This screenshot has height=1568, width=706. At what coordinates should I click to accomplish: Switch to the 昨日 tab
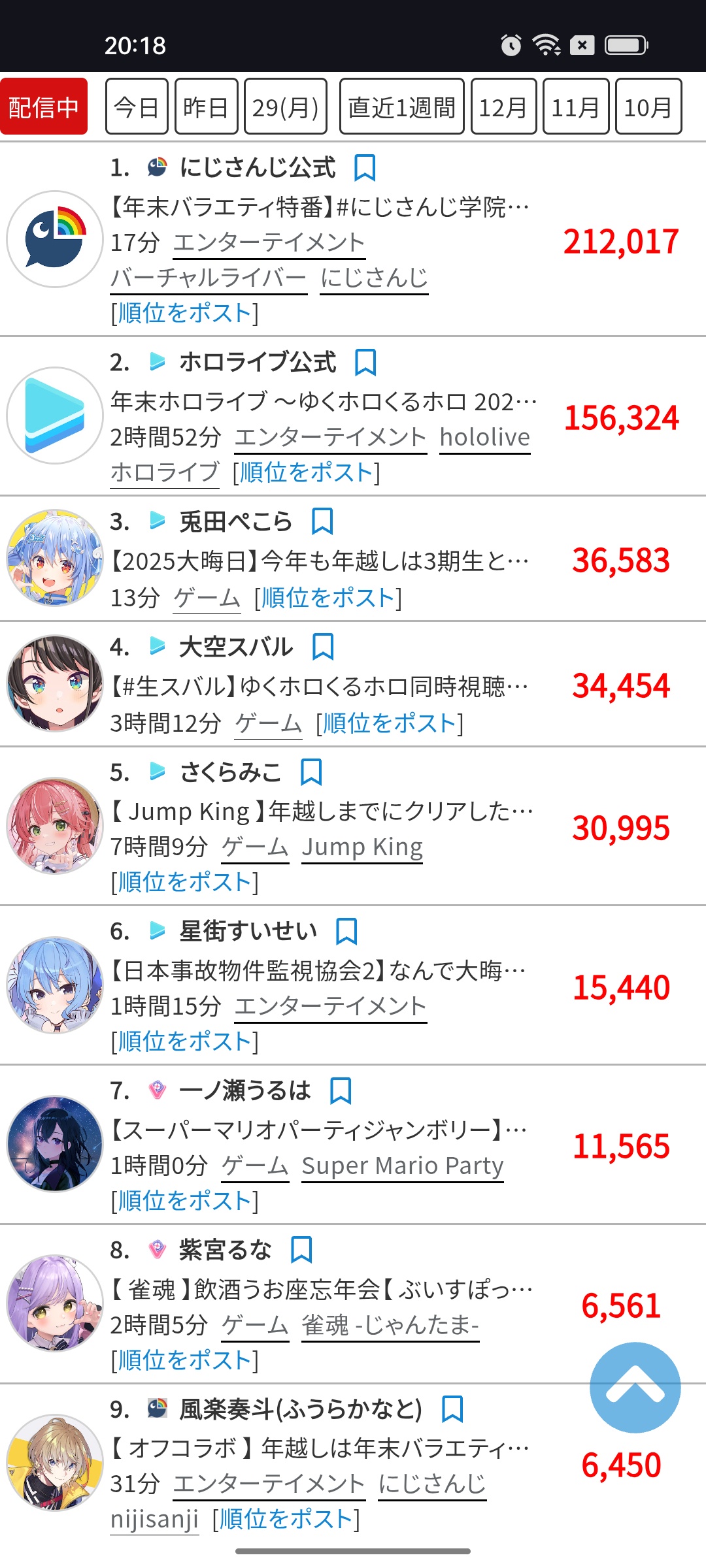[206, 106]
